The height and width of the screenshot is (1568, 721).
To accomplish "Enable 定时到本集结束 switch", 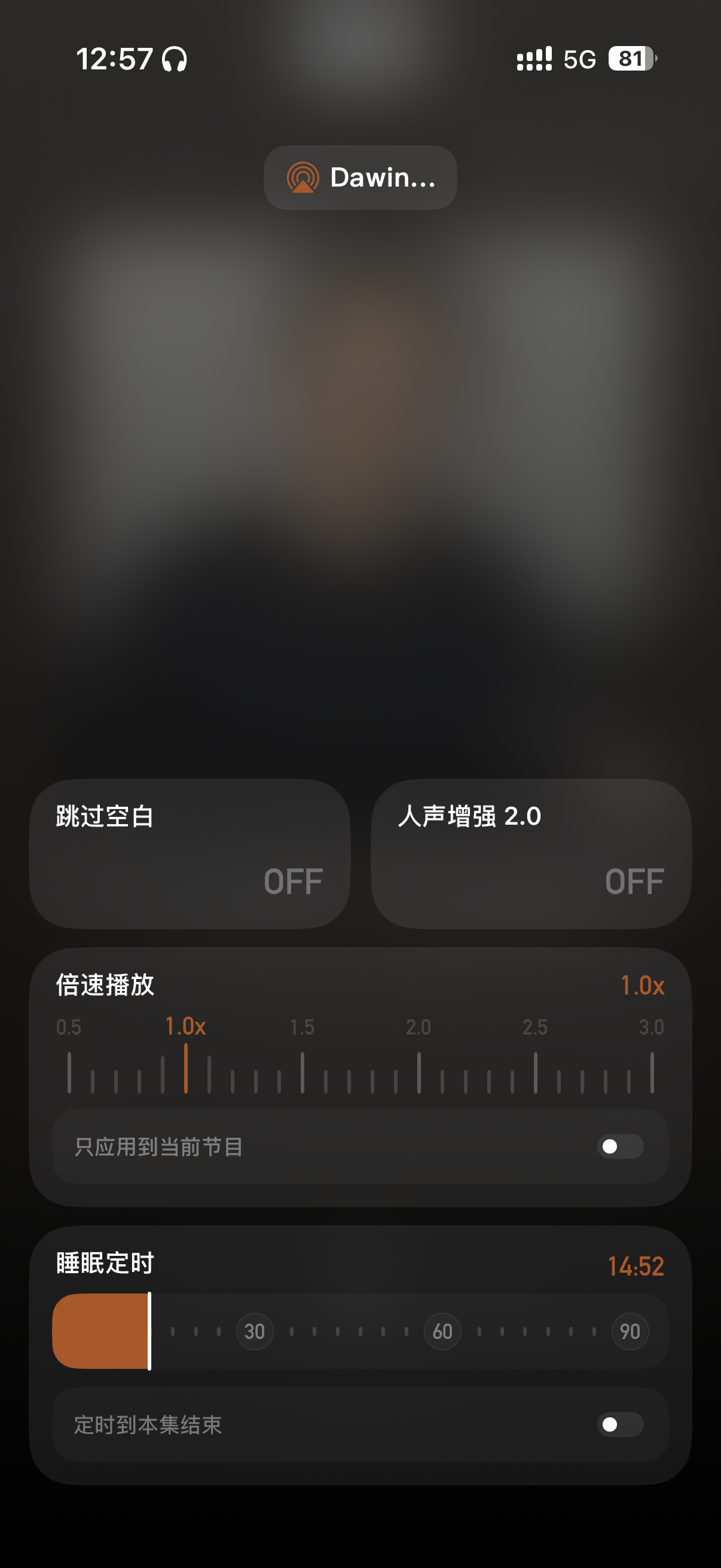I will coord(620,1424).
